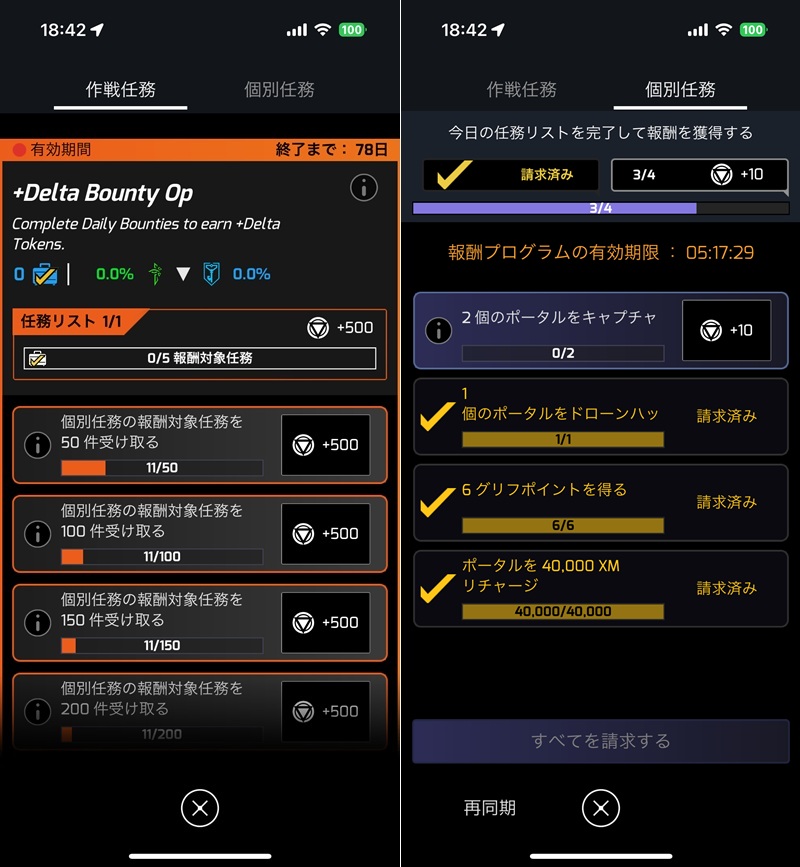Viewport: 800px width, 867px height.
Task: Open the 40,000 XM リチャージ task card
Action: (600, 588)
